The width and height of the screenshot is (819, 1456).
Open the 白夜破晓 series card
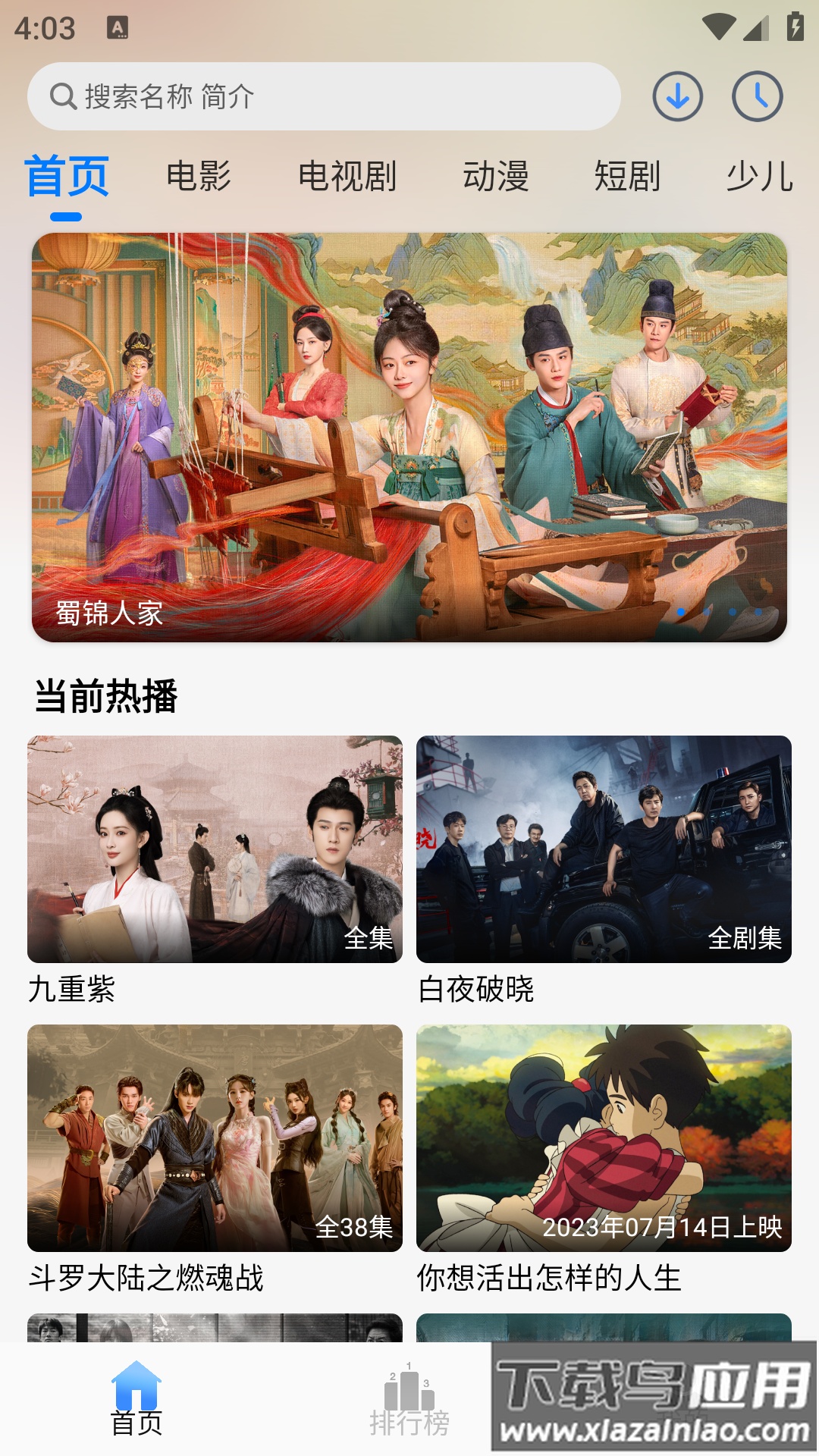click(604, 849)
